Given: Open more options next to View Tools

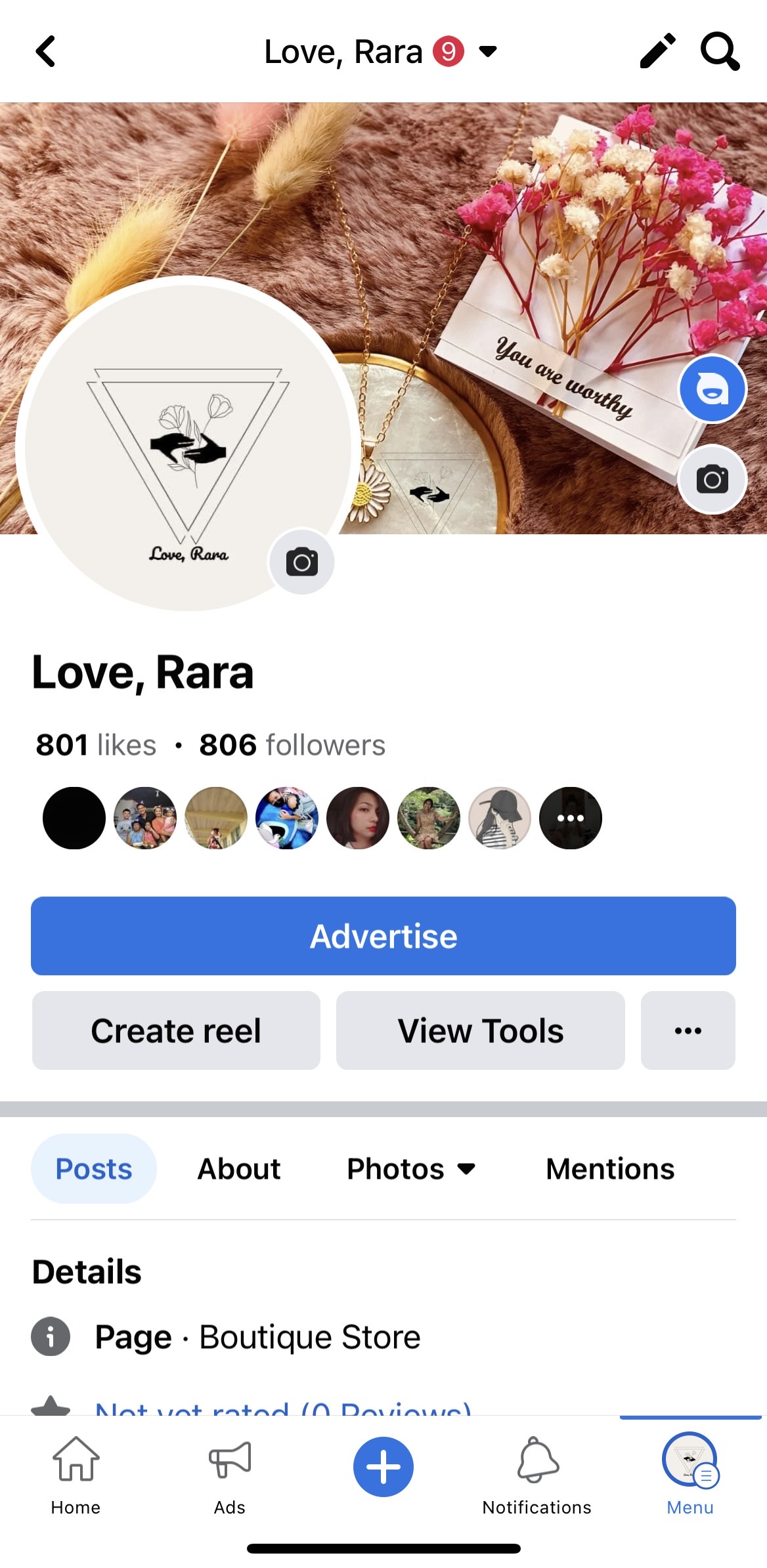Looking at the screenshot, I should [x=688, y=1030].
